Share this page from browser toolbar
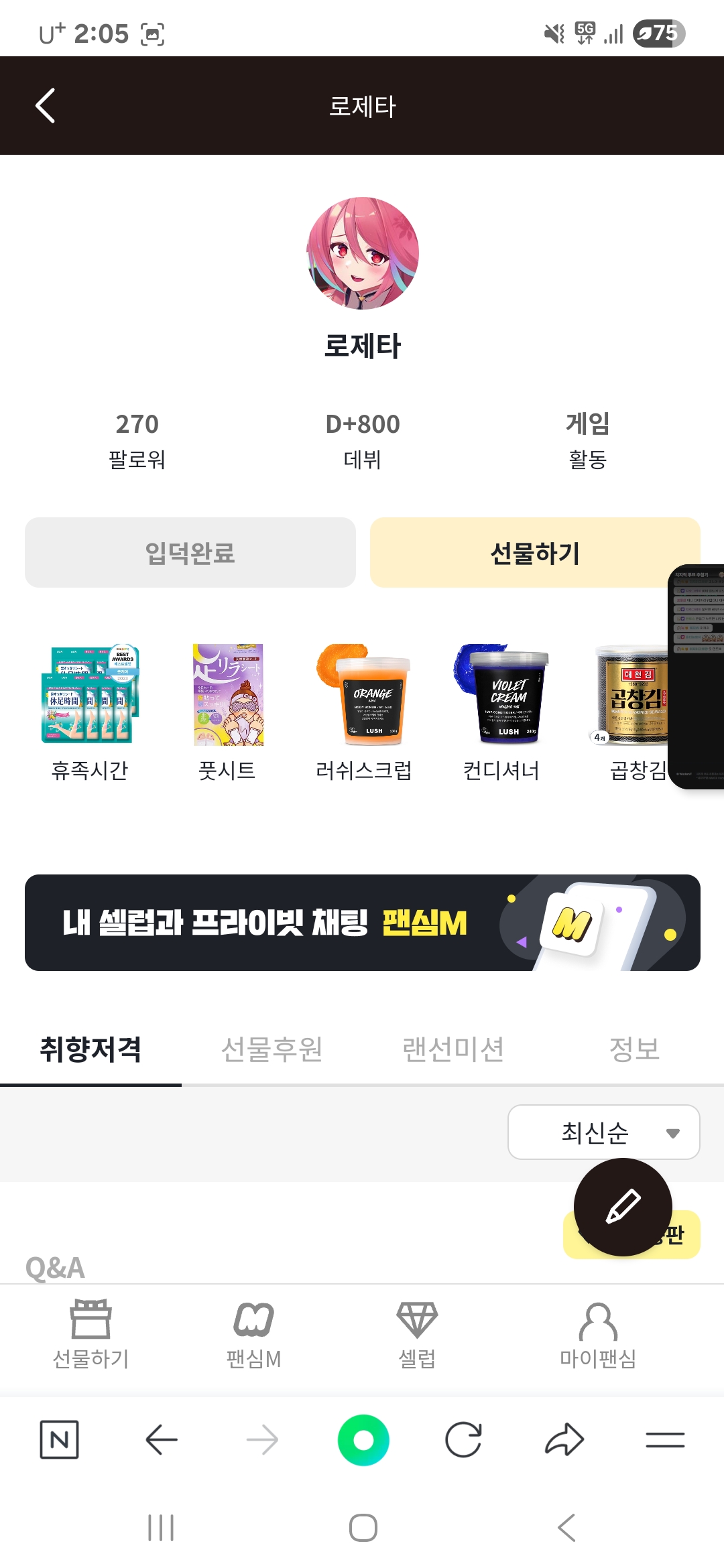 (564, 1439)
